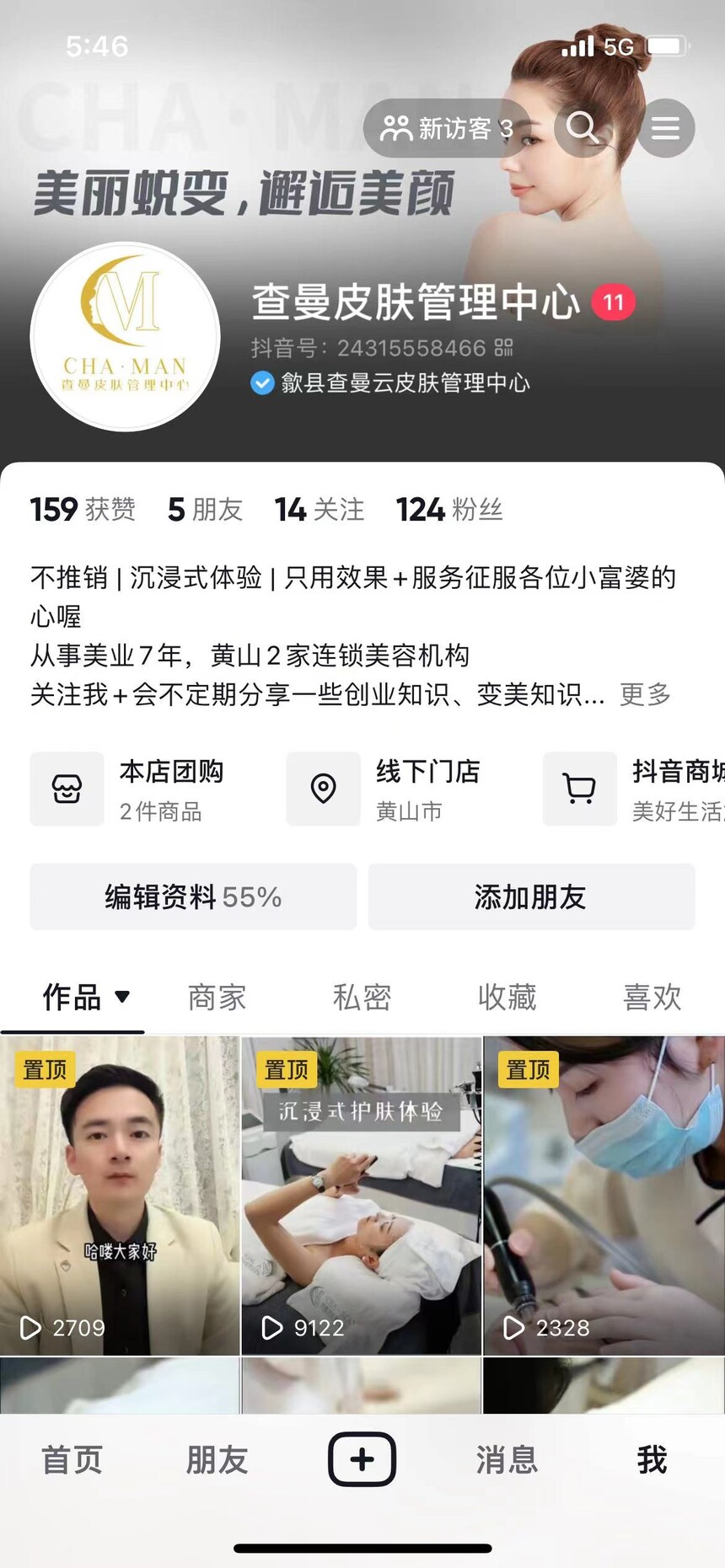The image size is (725, 1568).
Task: Open the search magnifier icon
Action: 583,128
